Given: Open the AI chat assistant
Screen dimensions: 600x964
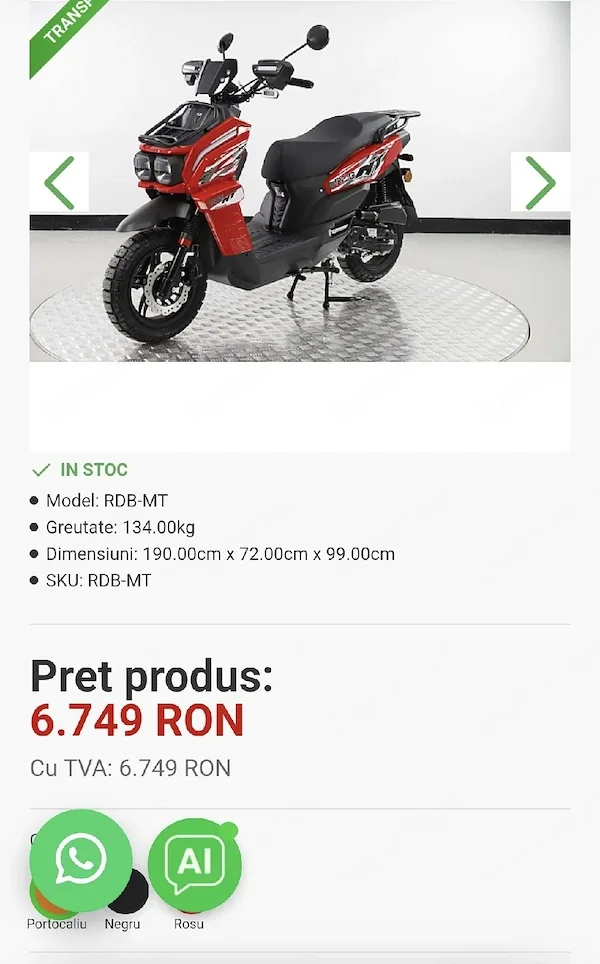Looking at the screenshot, I should [x=195, y=864].
